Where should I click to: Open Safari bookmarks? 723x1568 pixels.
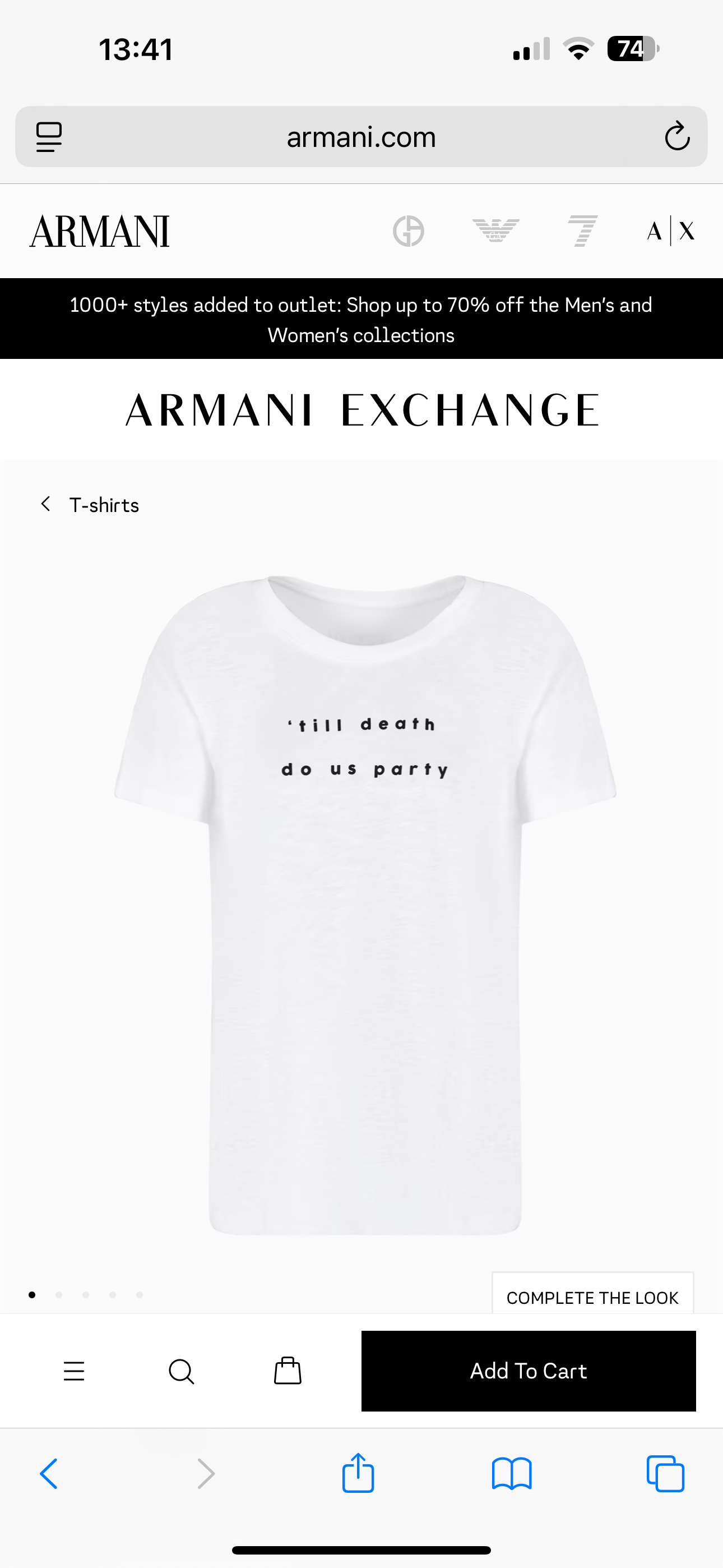(x=512, y=1474)
